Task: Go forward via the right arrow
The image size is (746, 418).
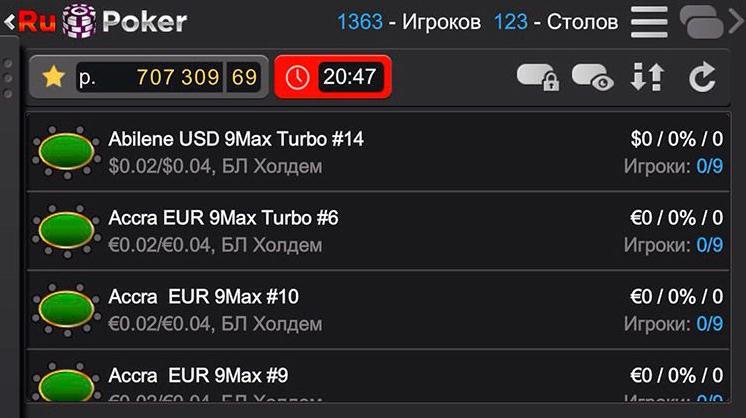Action: point(738,22)
